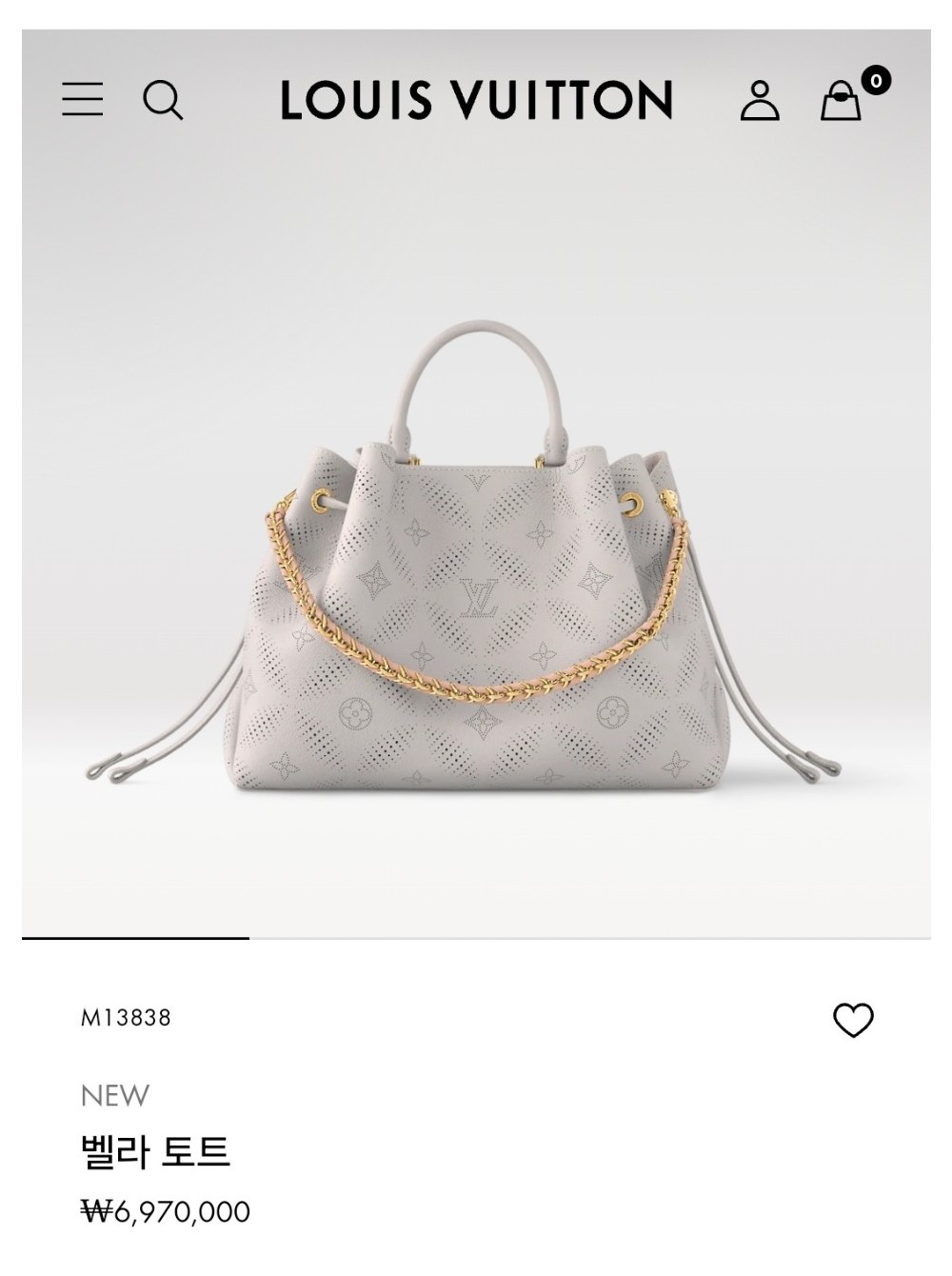Screen dimensions: 952x1276
Task: Open the search icon
Action: (x=163, y=100)
